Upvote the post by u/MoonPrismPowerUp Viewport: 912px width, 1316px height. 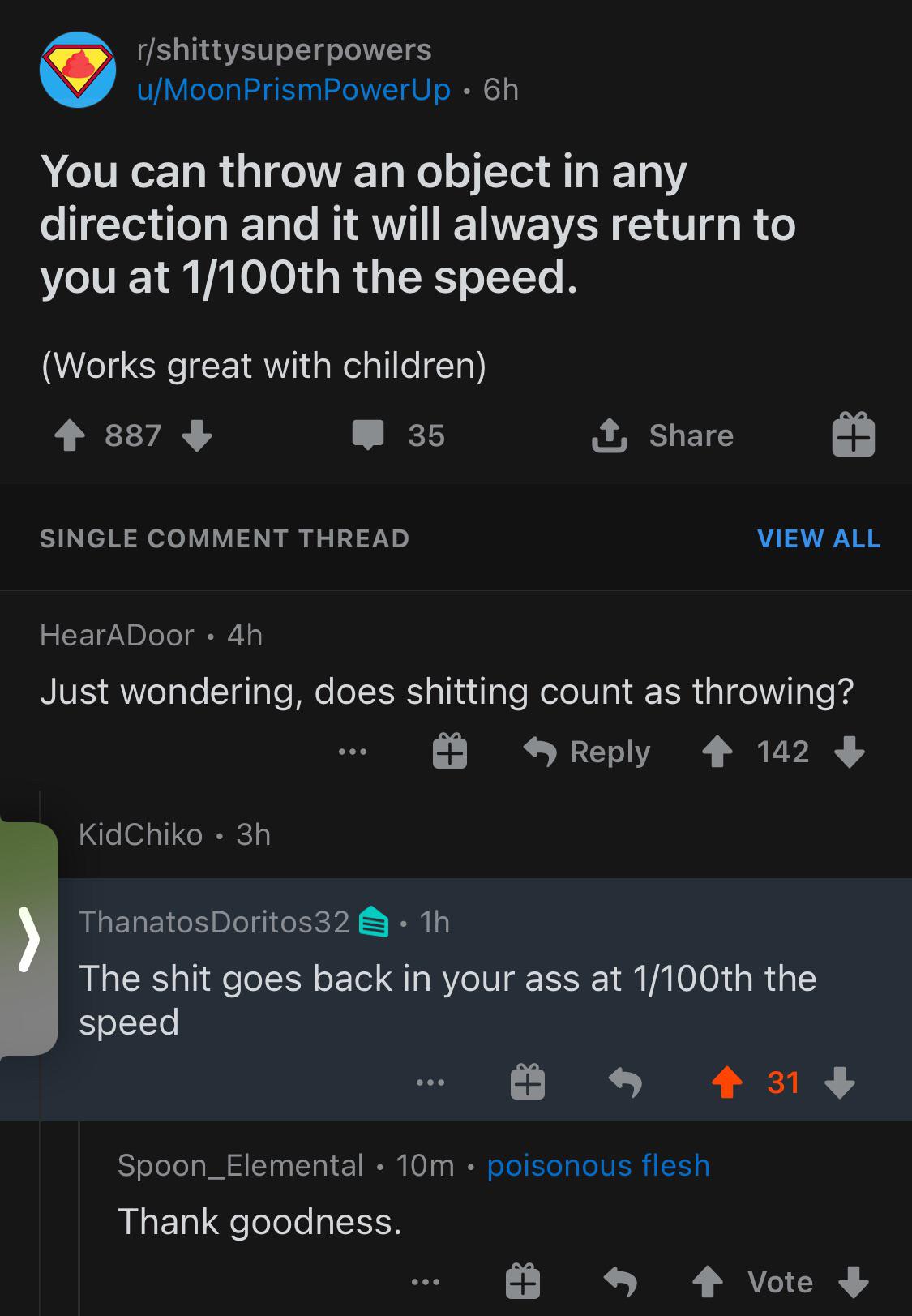coord(70,435)
